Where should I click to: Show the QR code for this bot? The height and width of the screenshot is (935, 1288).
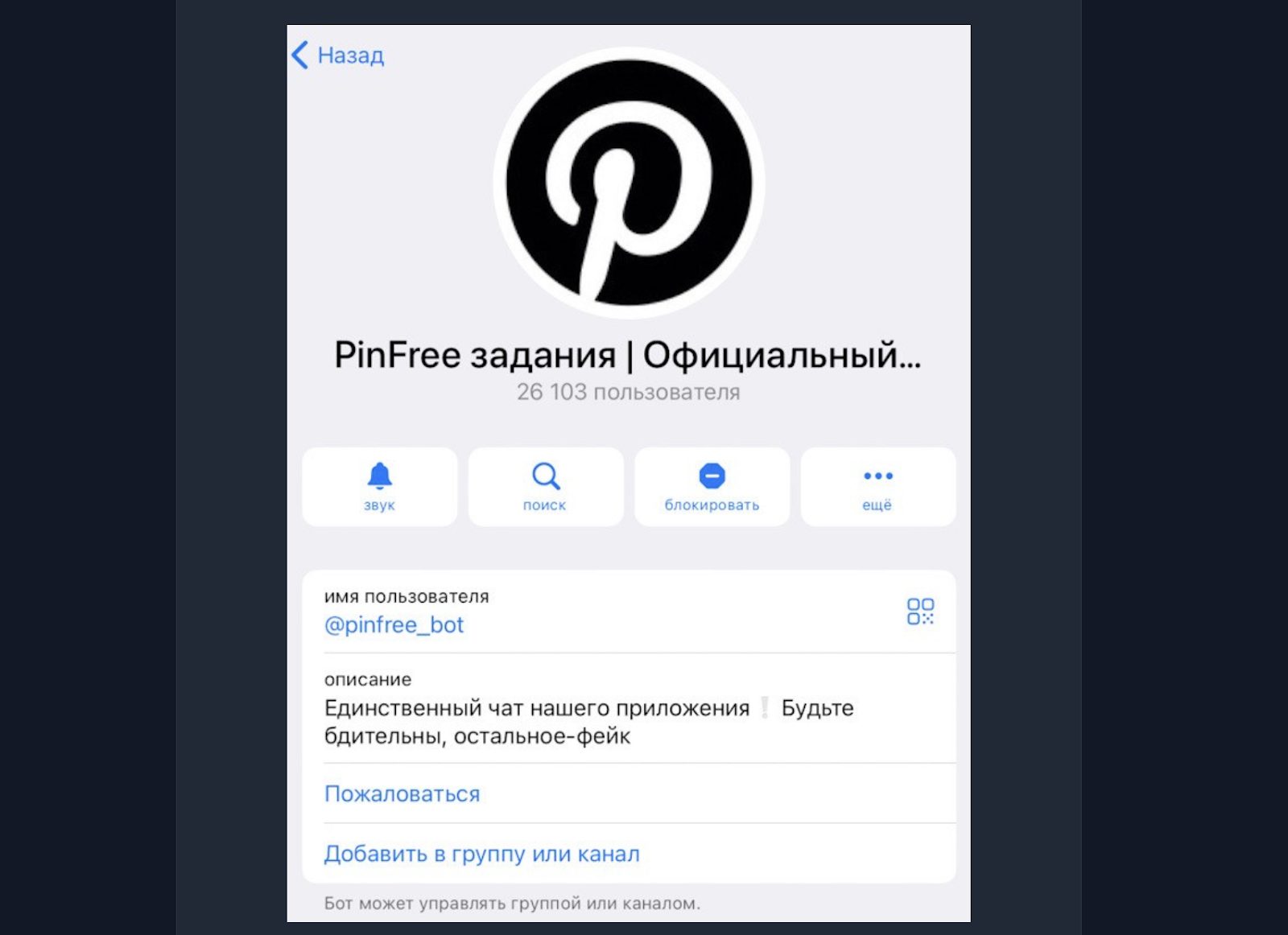(920, 612)
